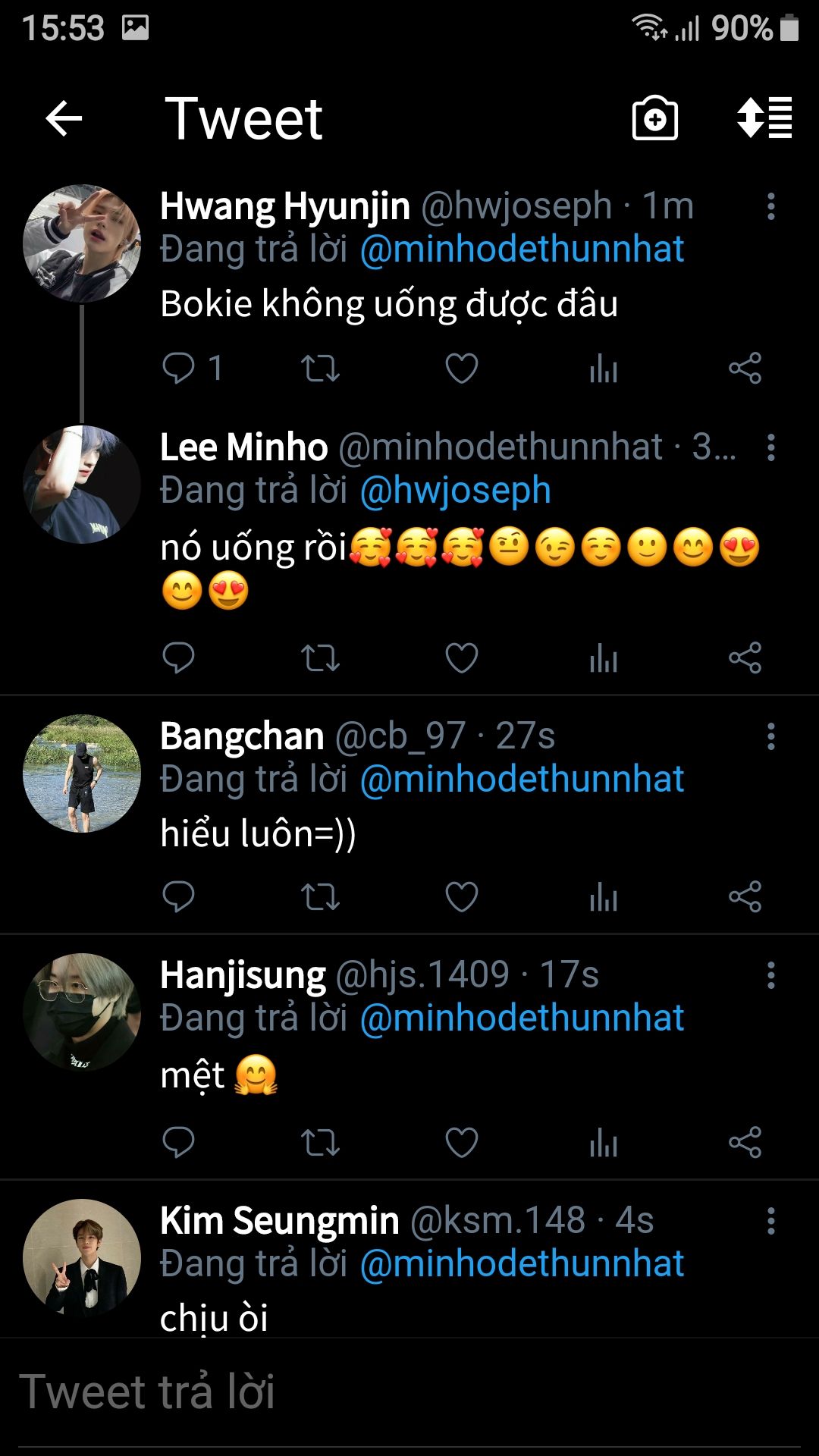819x1456 pixels.
Task: Open @hwjoseph mention in Lee Minho's reply
Action: [455, 490]
